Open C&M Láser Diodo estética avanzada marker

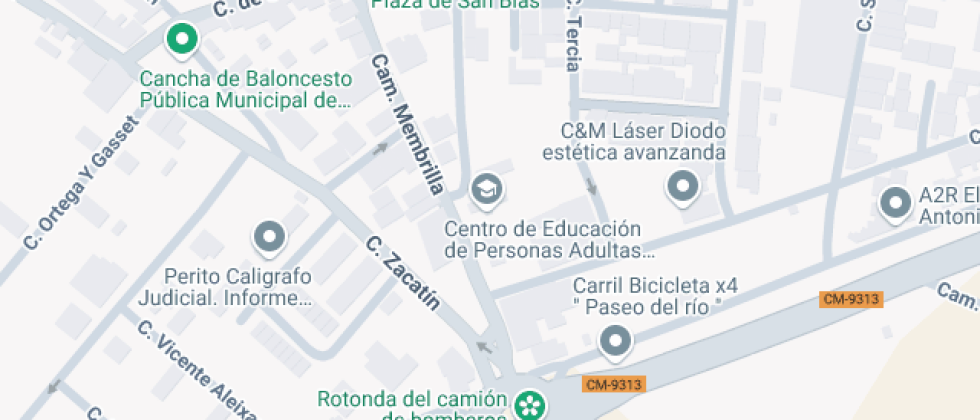(683, 187)
